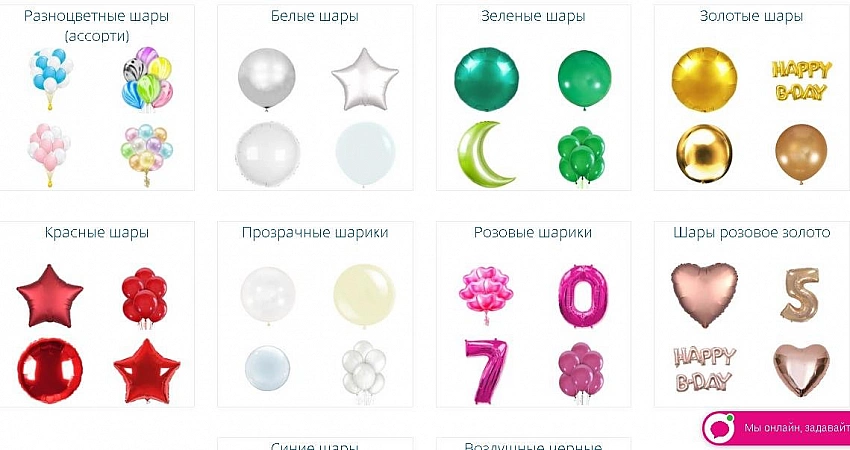This screenshot has width=850, height=450.
Task: Open the Воздушные черные category card
Action: (x=532, y=445)
